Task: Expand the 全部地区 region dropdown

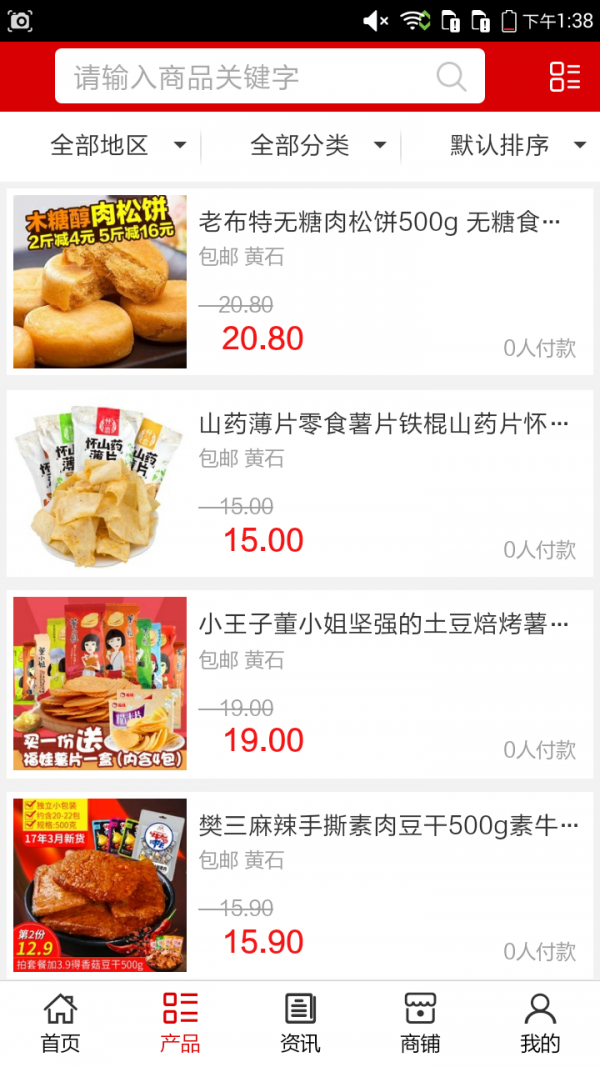Action: coord(118,146)
